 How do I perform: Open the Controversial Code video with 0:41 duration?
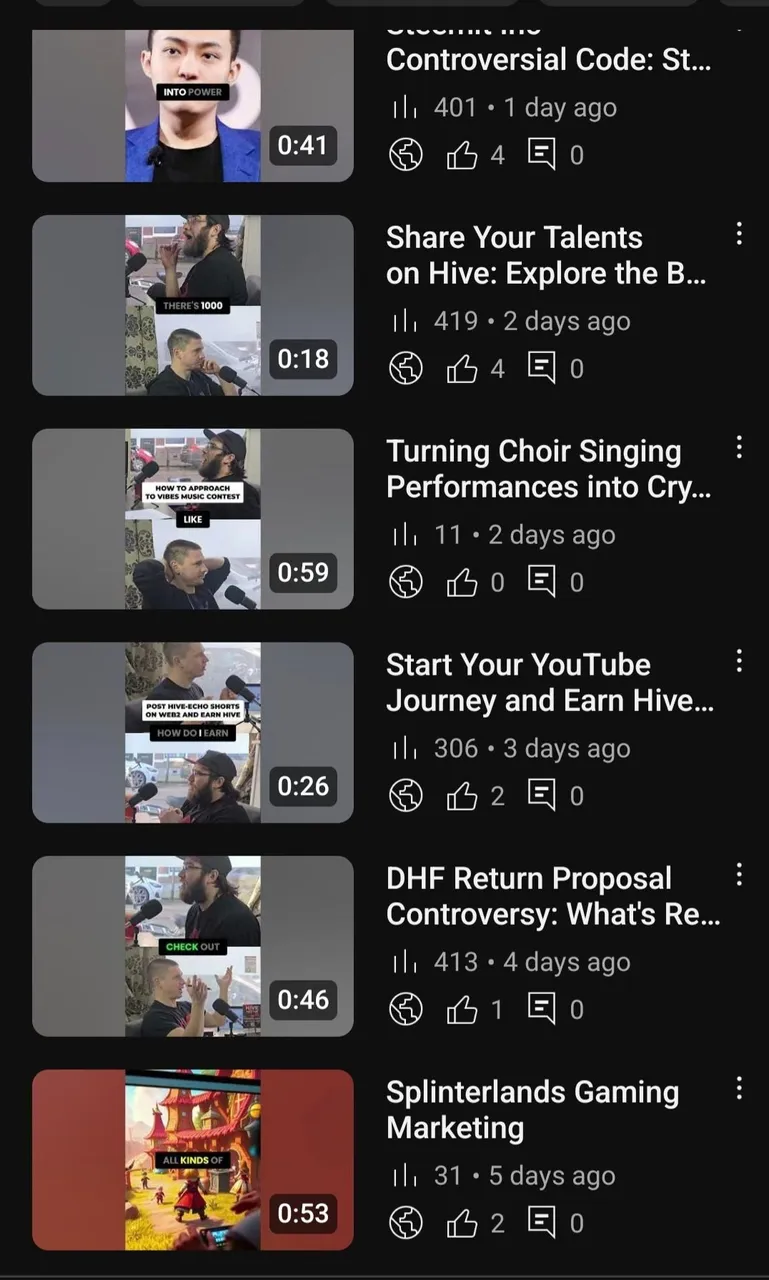point(193,105)
